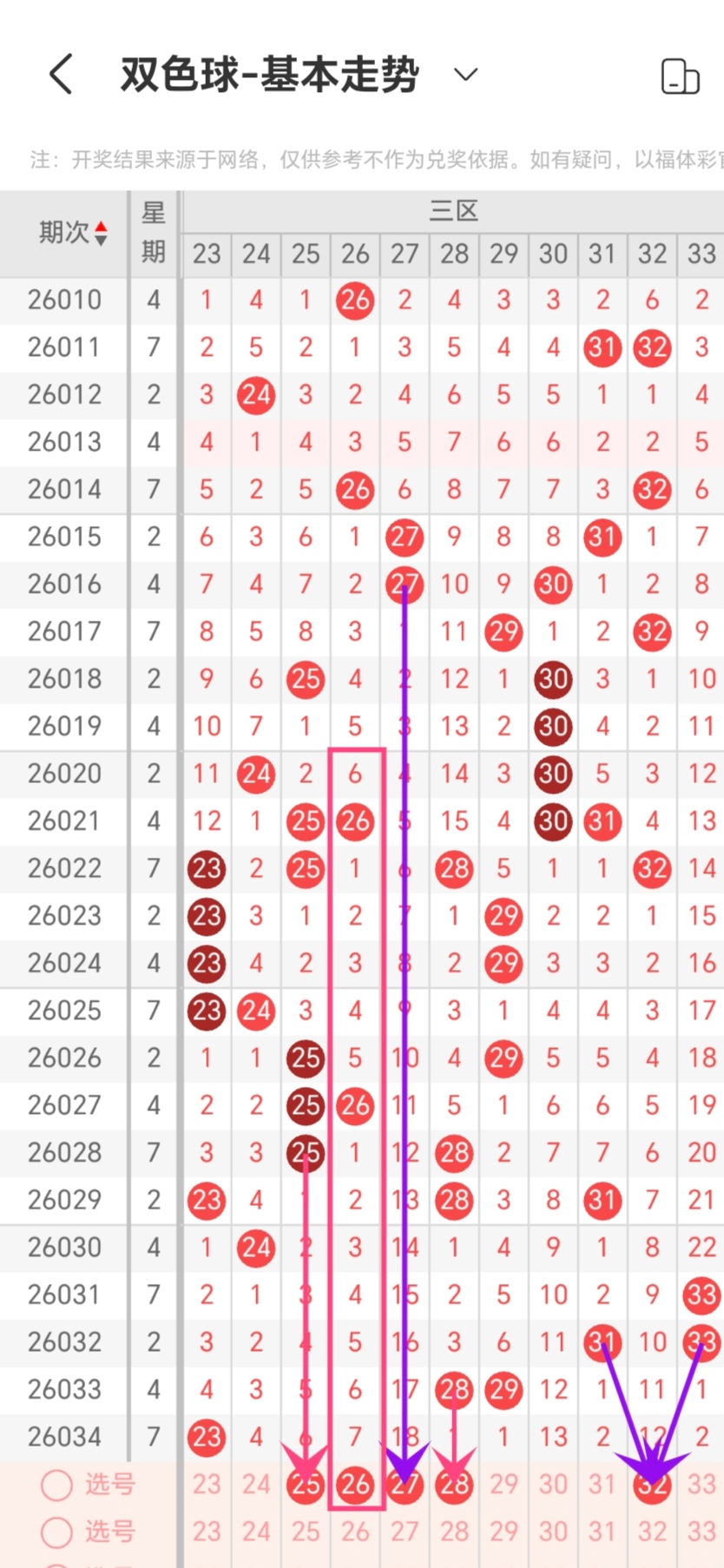This screenshot has height=1568, width=724.
Task: Expand the 双色球-基本走势 title dropdown
Action: click(x=466, y=75)
